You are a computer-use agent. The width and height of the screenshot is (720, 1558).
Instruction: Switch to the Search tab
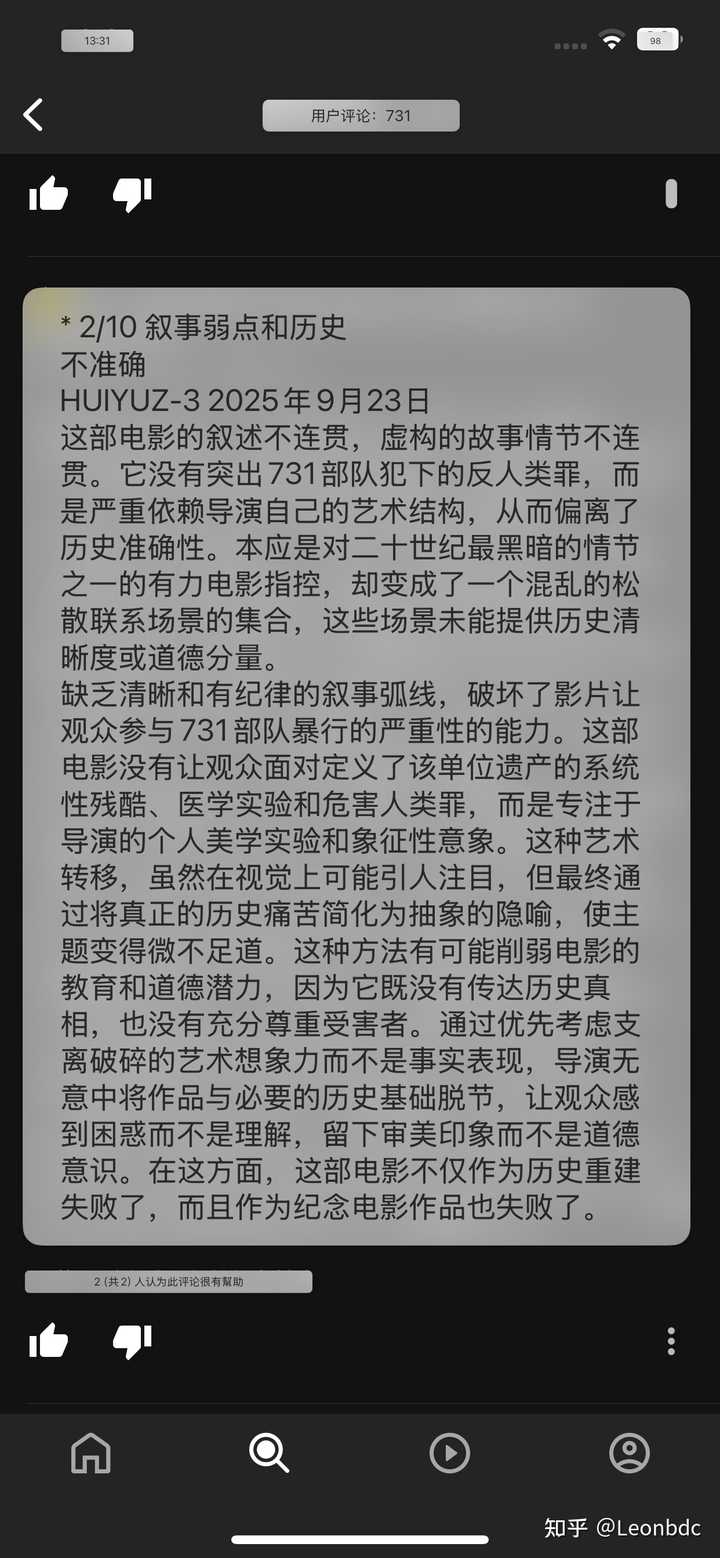point(269,1453)
